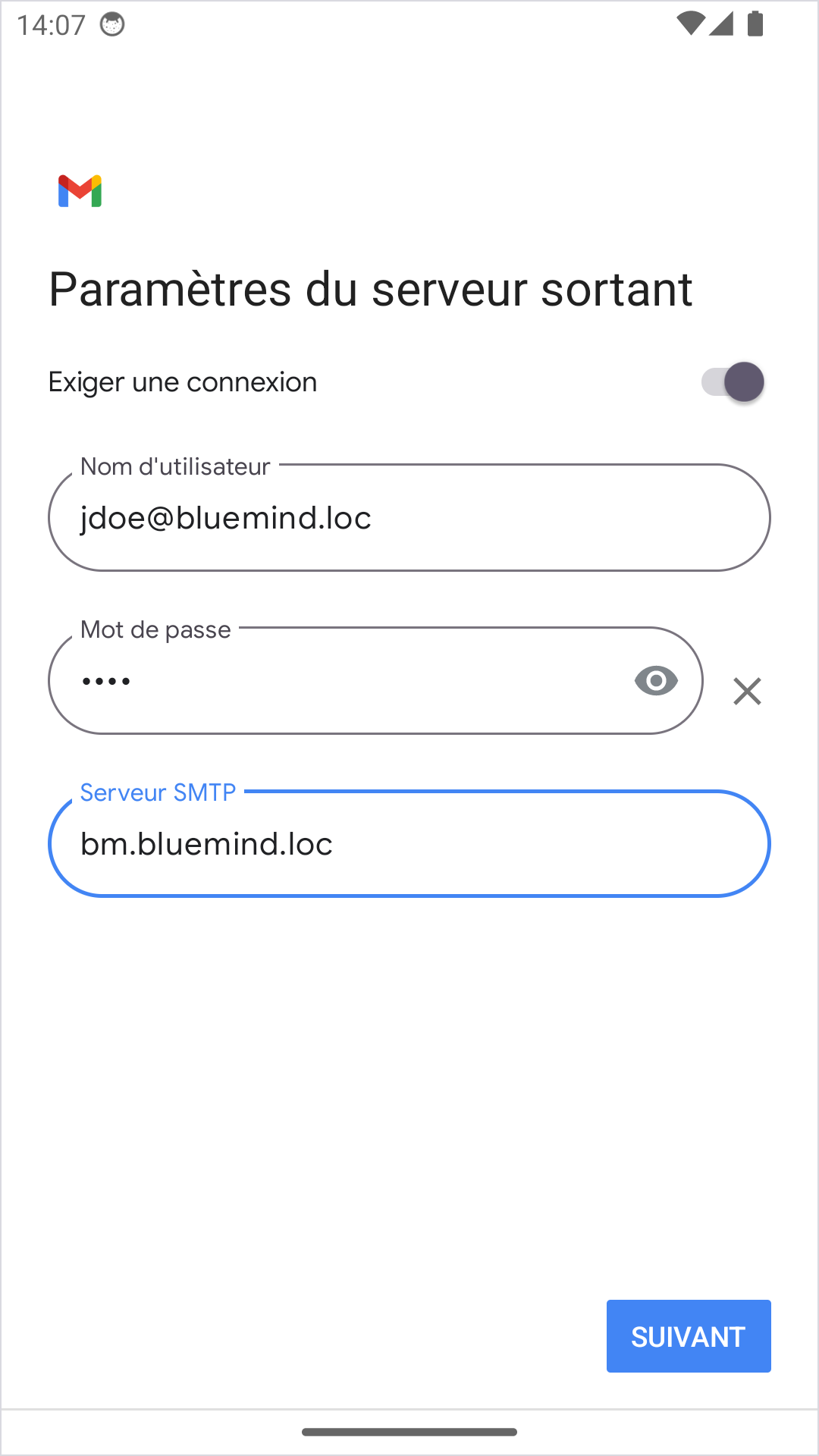The height and width of the screenshot is (1456, 819).
Task: Edit the Nom d'utilisateur field
Action: tap(409, 518)
